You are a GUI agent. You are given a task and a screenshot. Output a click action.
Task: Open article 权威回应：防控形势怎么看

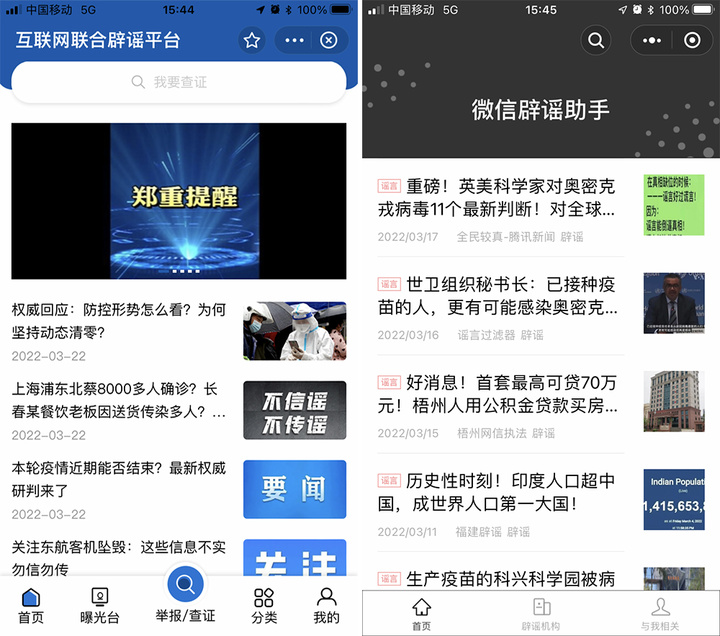point(120,320)
